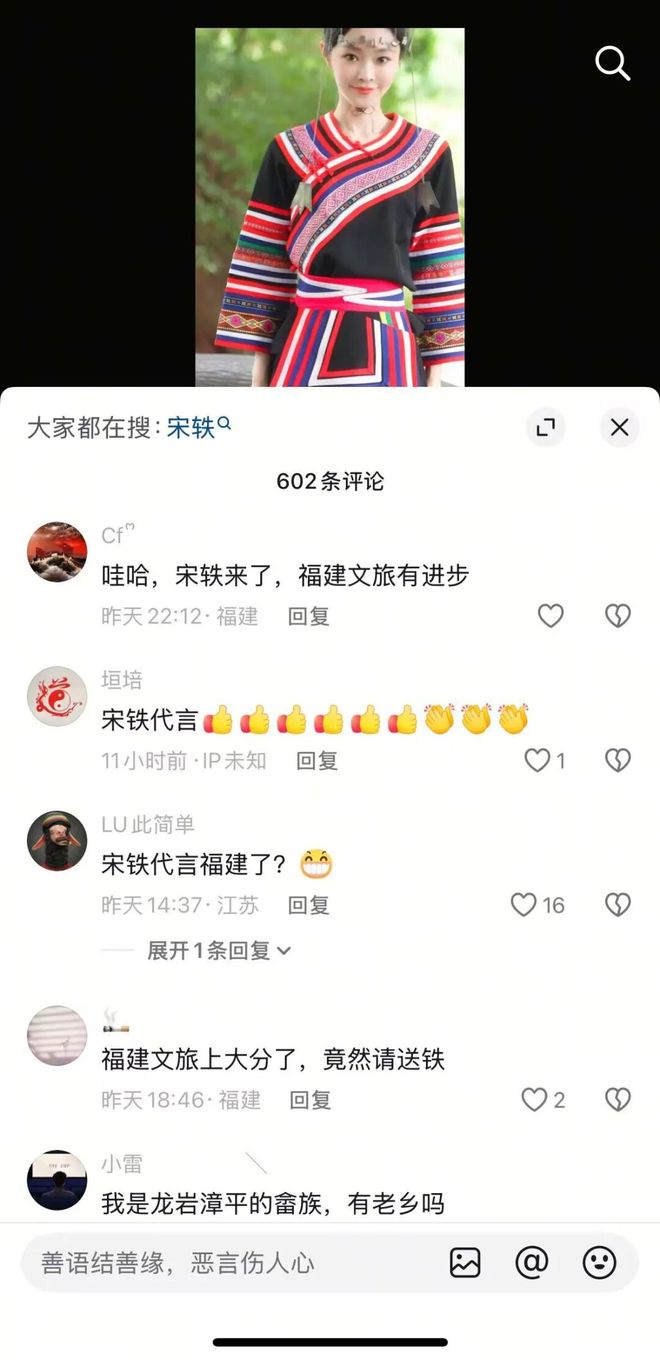Reply to the comment 福建文旅上大分了

(310, 1100)
